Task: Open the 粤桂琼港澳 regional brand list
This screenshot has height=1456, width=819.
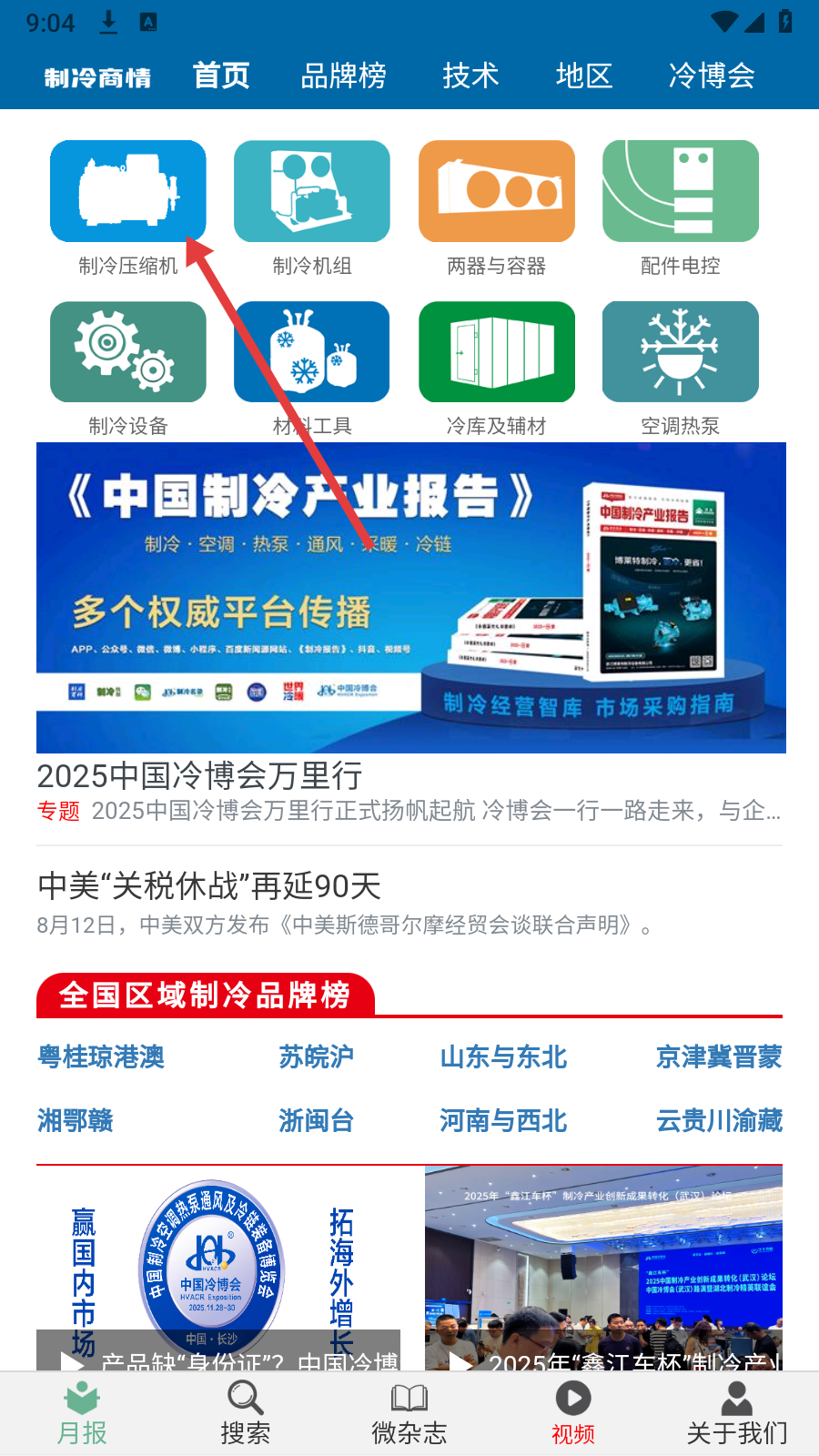Action: [101, 1057]
